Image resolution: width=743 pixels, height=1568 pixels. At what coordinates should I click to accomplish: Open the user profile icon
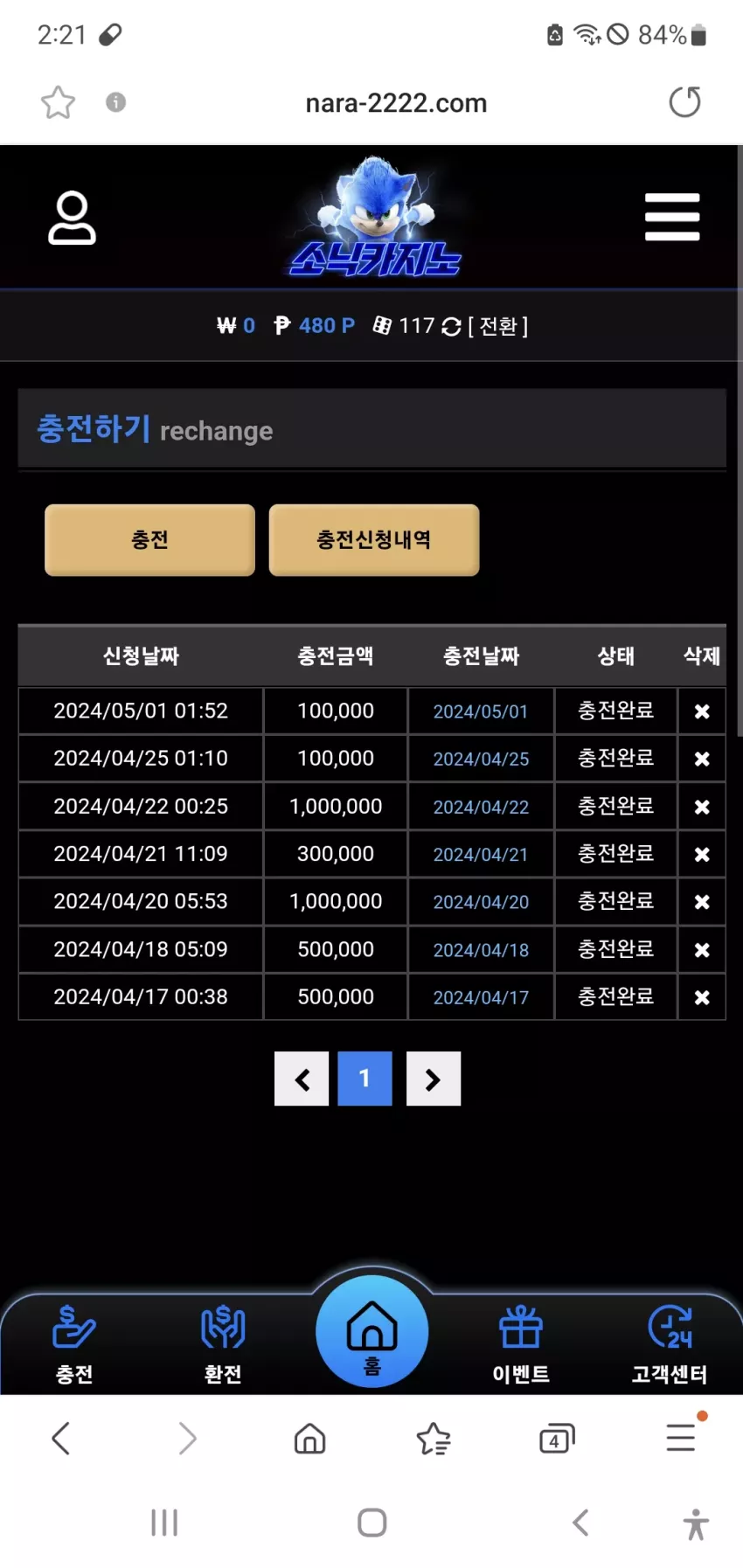click(72, 218)
